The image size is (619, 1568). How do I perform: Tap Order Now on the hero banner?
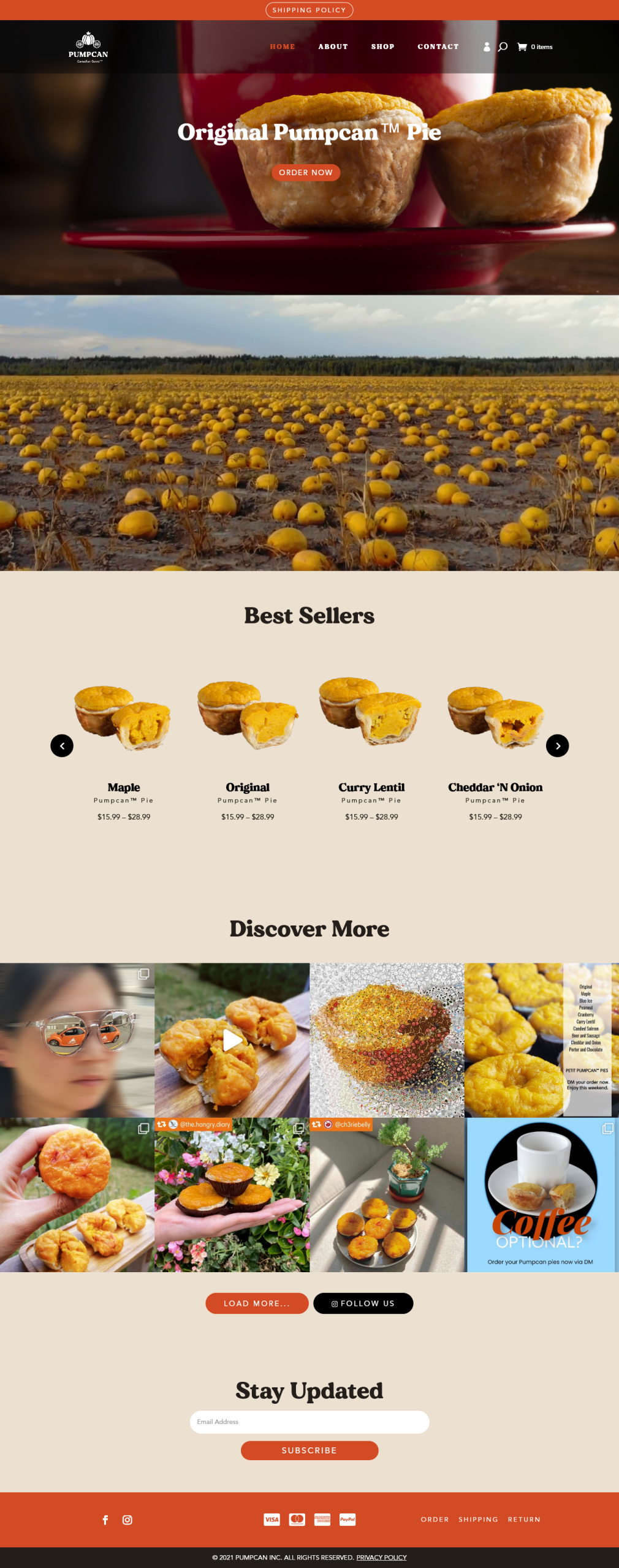pos(305,173)
